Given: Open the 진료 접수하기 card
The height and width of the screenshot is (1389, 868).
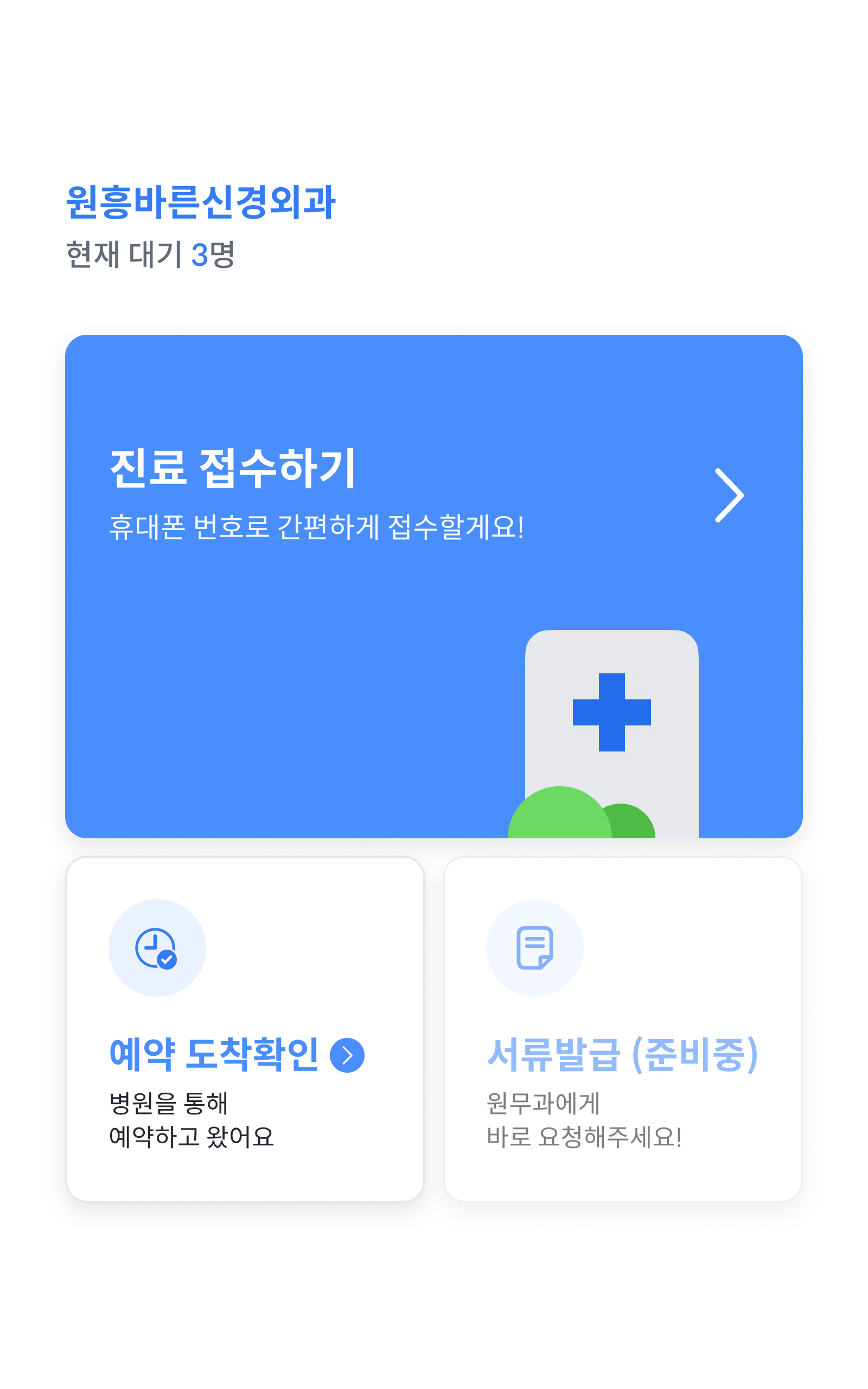Looking at the screenshot, I should pos(433,586).
